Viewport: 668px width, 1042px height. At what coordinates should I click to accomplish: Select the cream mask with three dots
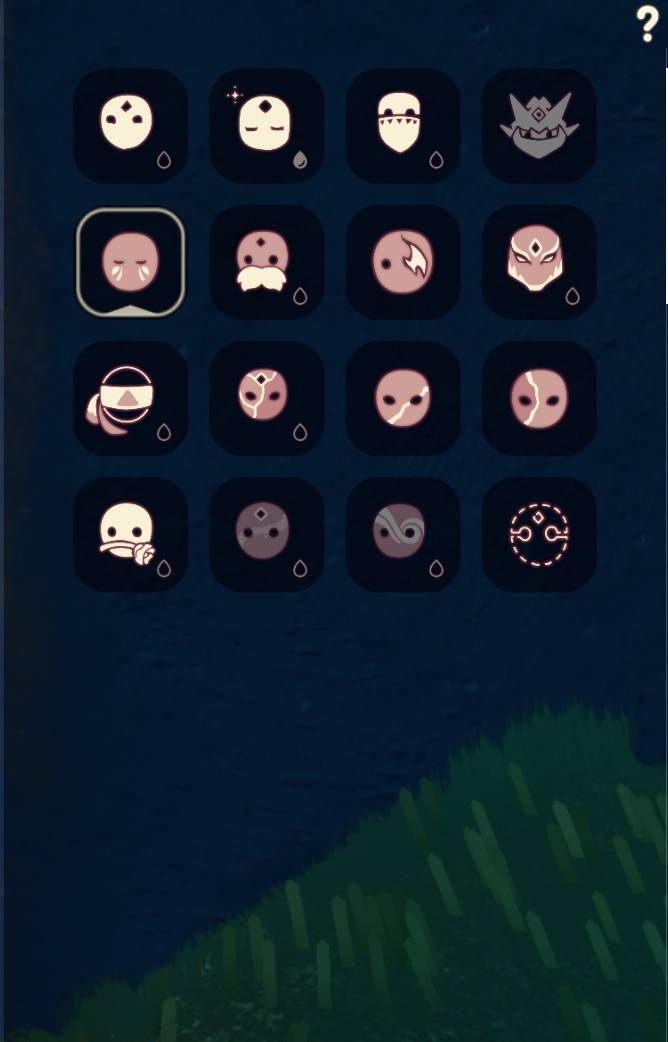(130, 125)
